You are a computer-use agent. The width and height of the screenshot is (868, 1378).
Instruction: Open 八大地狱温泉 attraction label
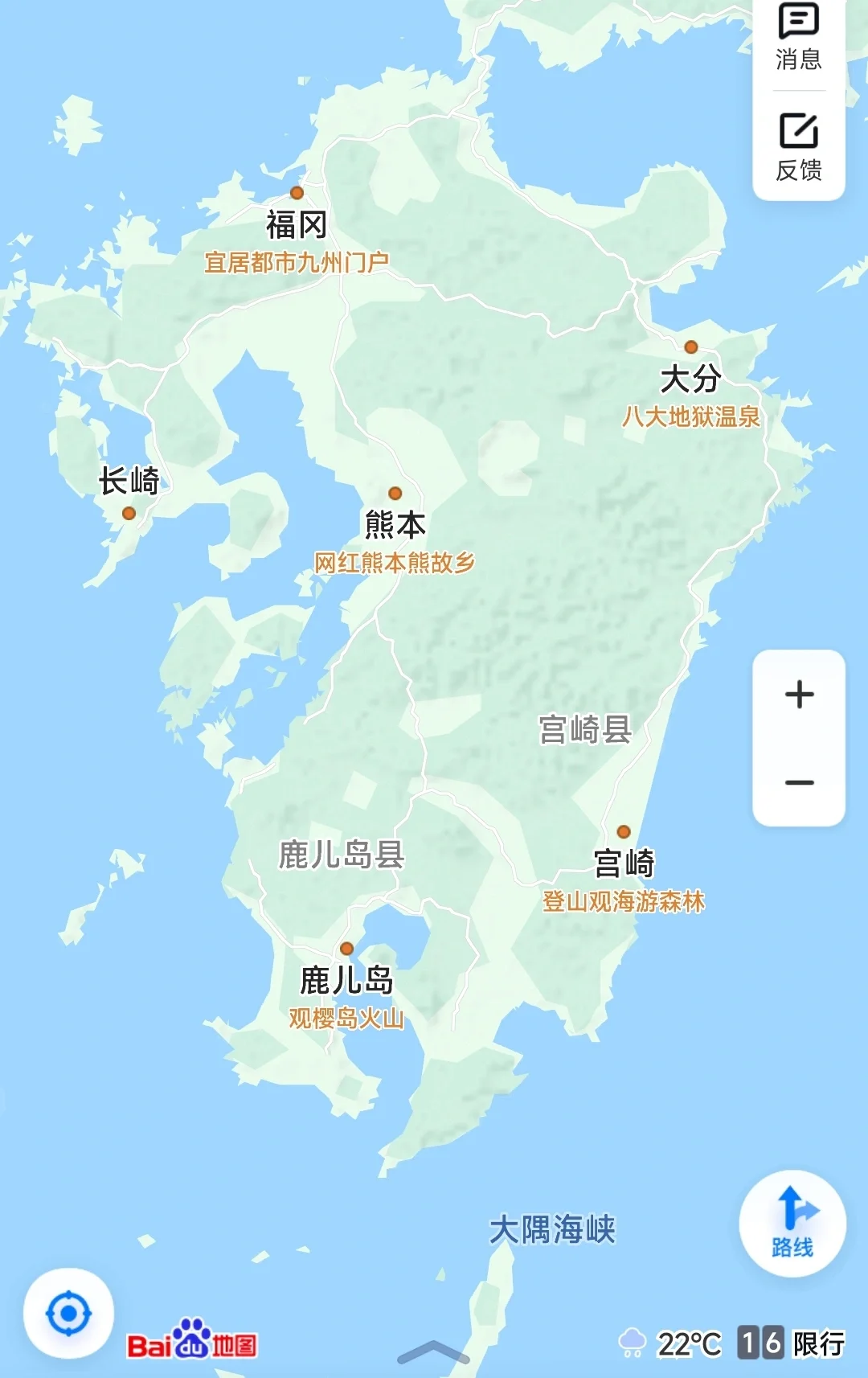pos(693,416)
